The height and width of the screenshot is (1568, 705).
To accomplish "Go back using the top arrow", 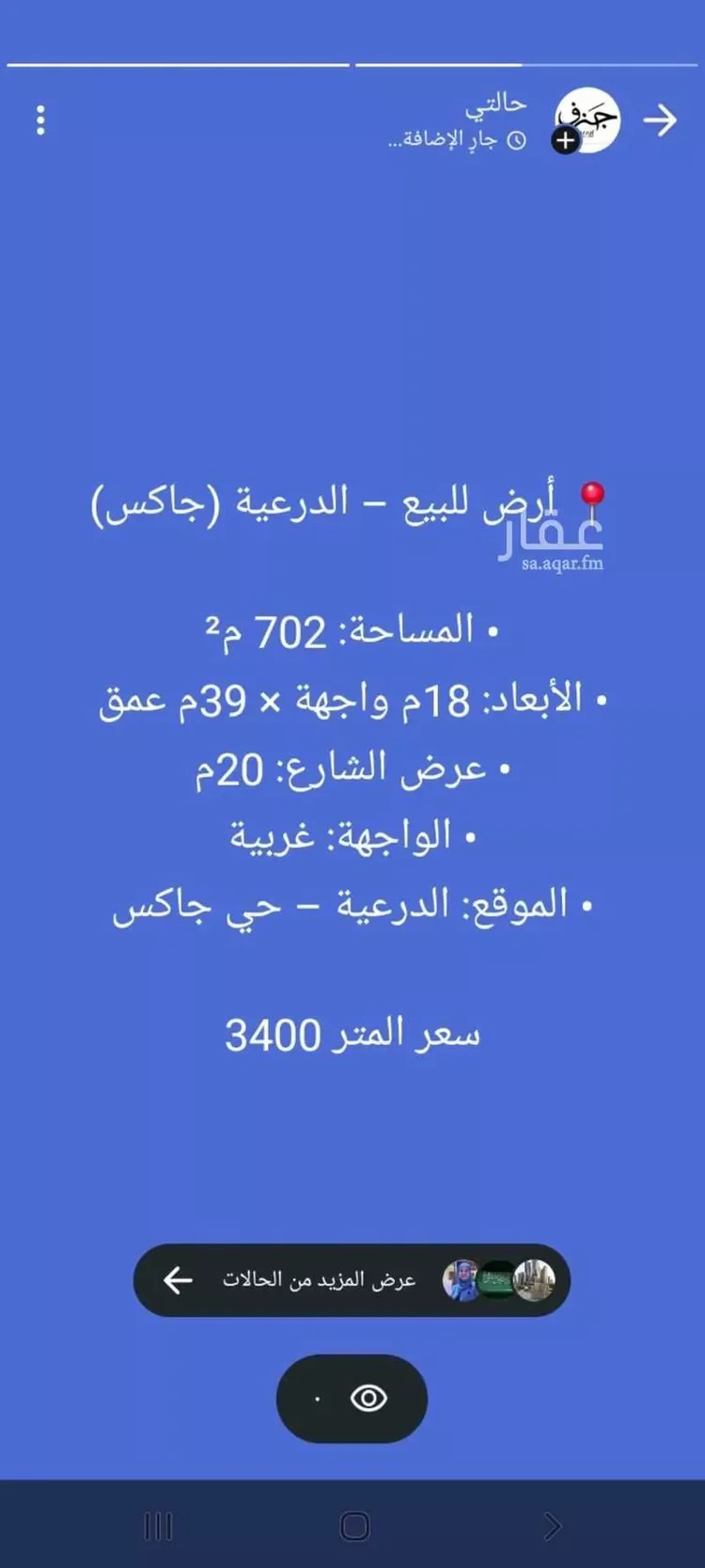I will tap(660, 120).
